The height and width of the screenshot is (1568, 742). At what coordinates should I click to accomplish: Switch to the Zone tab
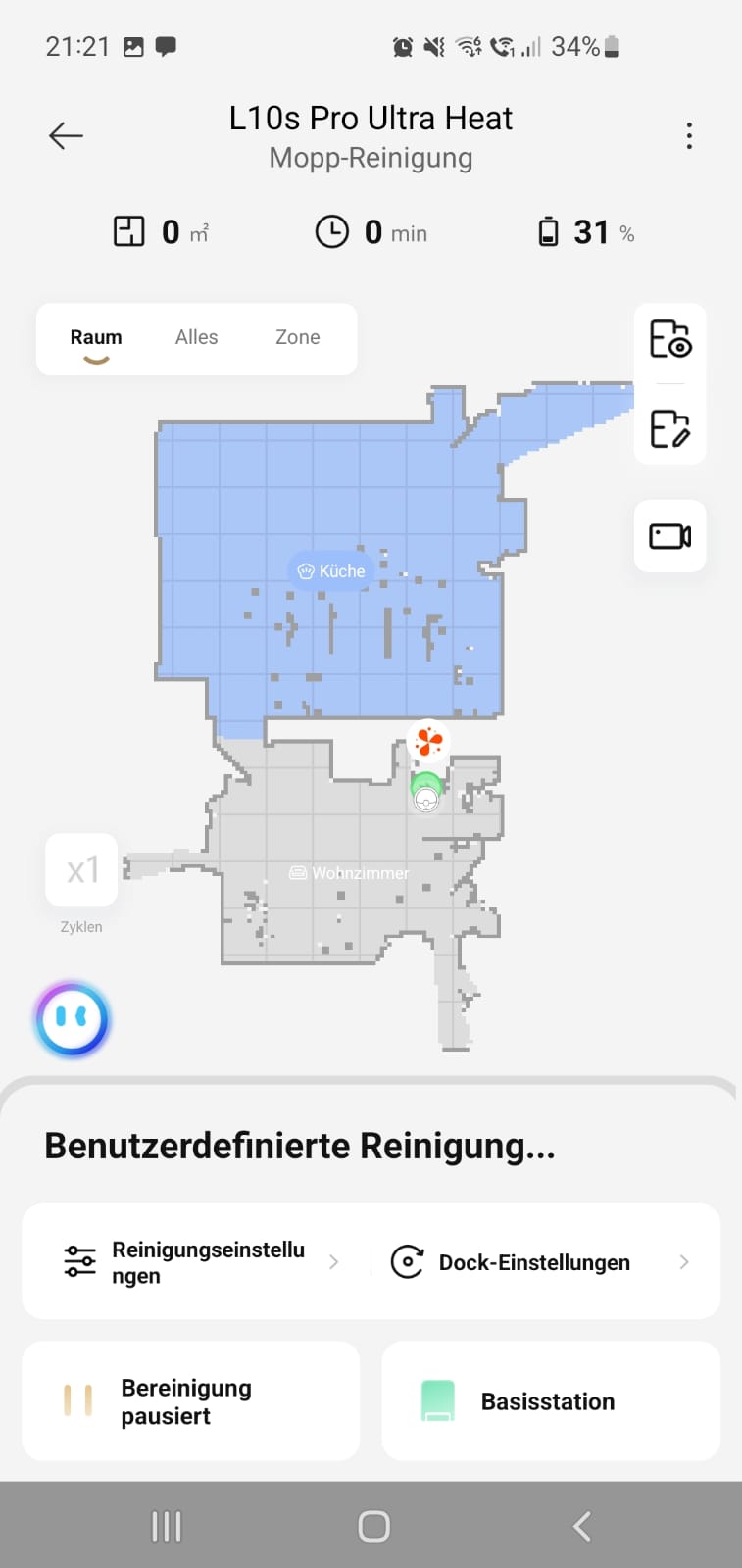pos(298,337)
